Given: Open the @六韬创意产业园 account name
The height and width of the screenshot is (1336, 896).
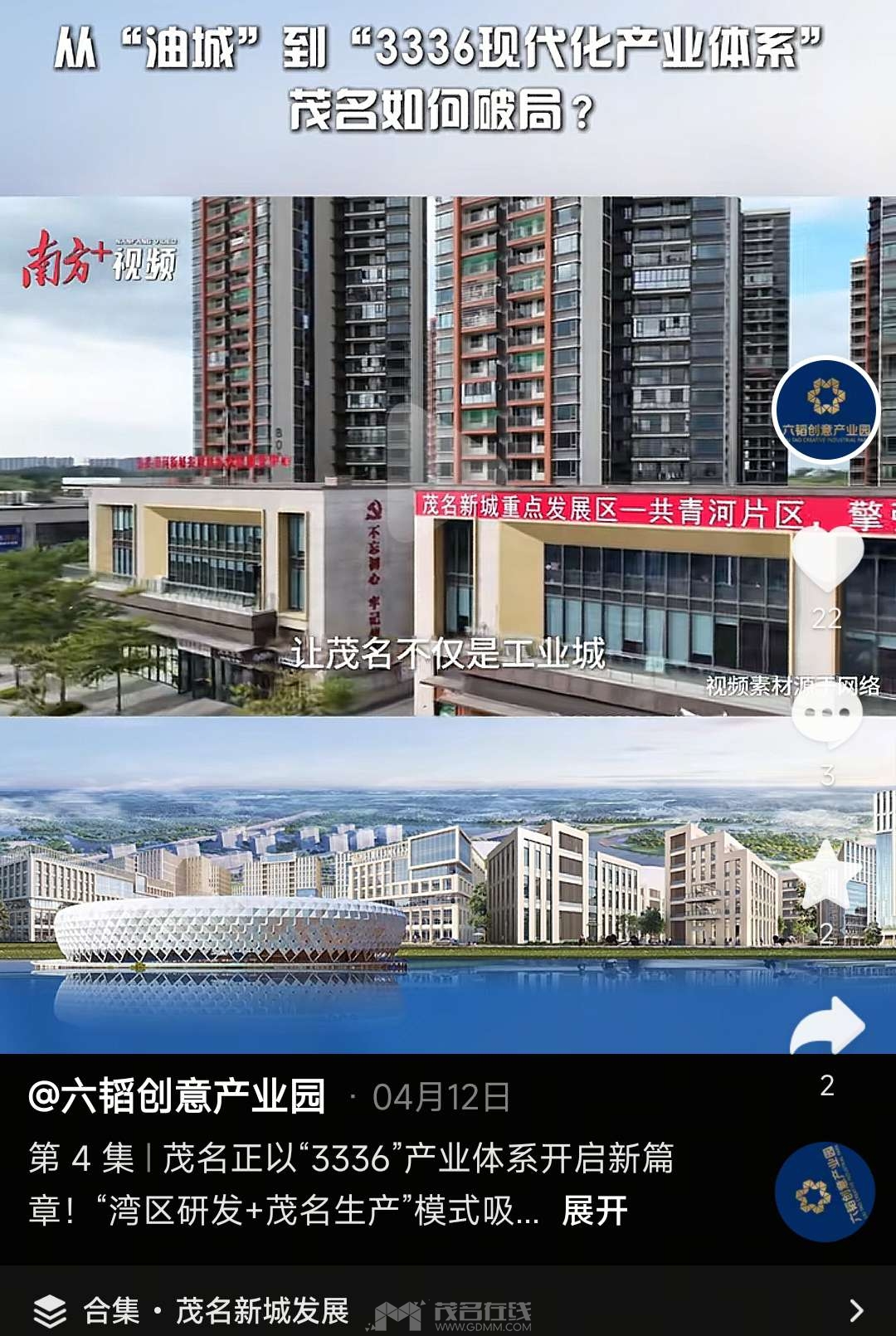Looking at the screenshot, I should pos(177,1097).
